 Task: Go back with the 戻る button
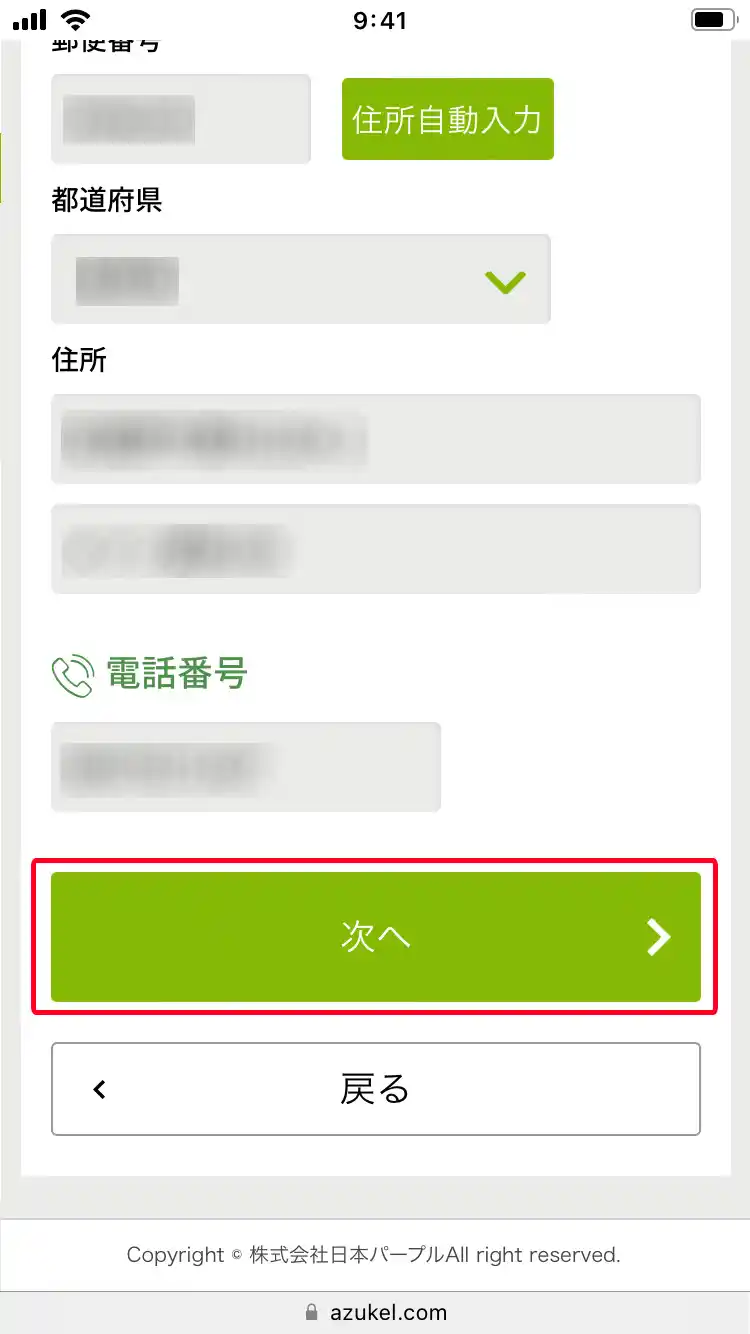[x=375, y=1089]
